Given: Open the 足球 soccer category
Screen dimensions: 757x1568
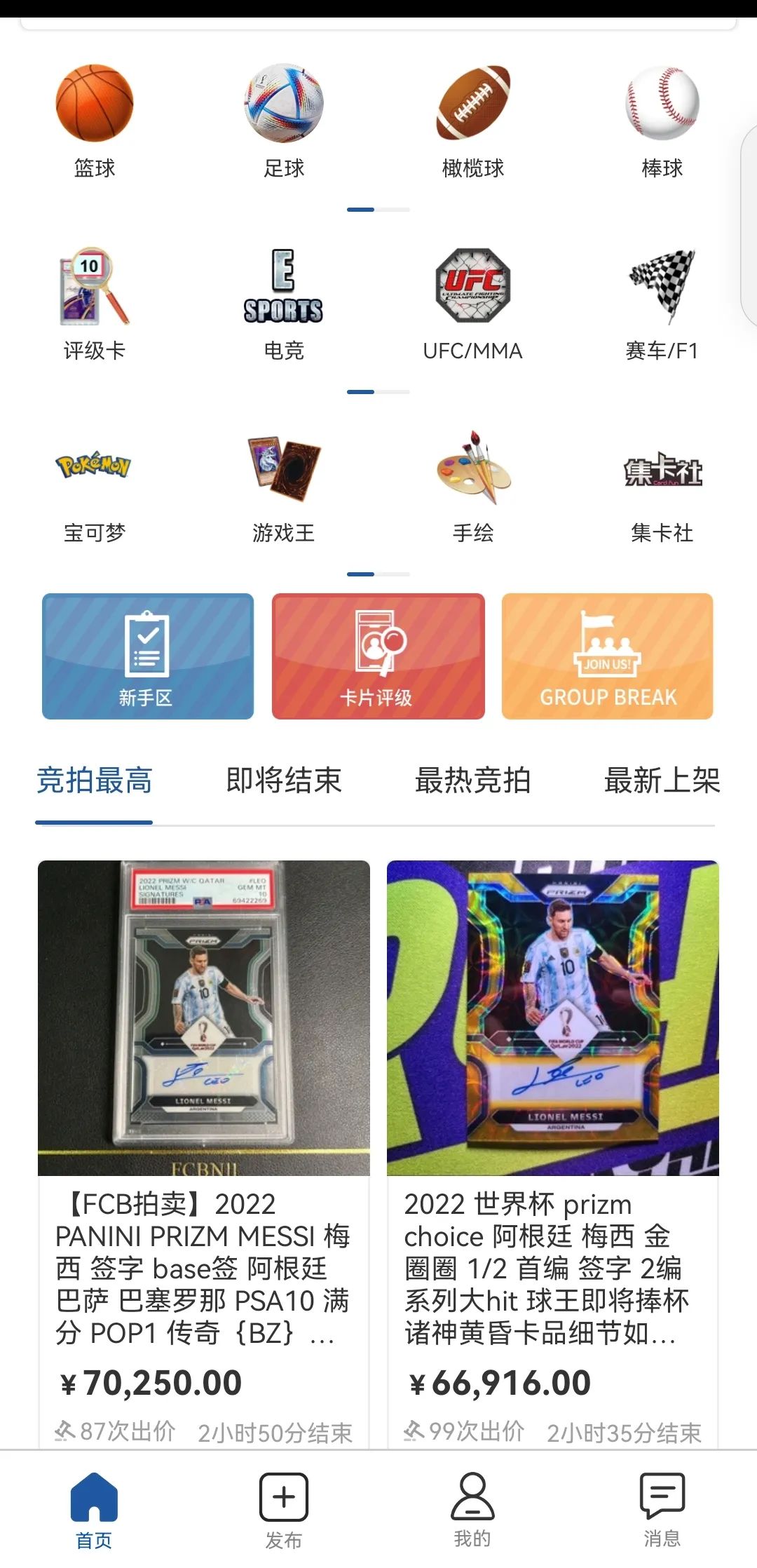Looking at the screenshot, I should tap(284, 121).
